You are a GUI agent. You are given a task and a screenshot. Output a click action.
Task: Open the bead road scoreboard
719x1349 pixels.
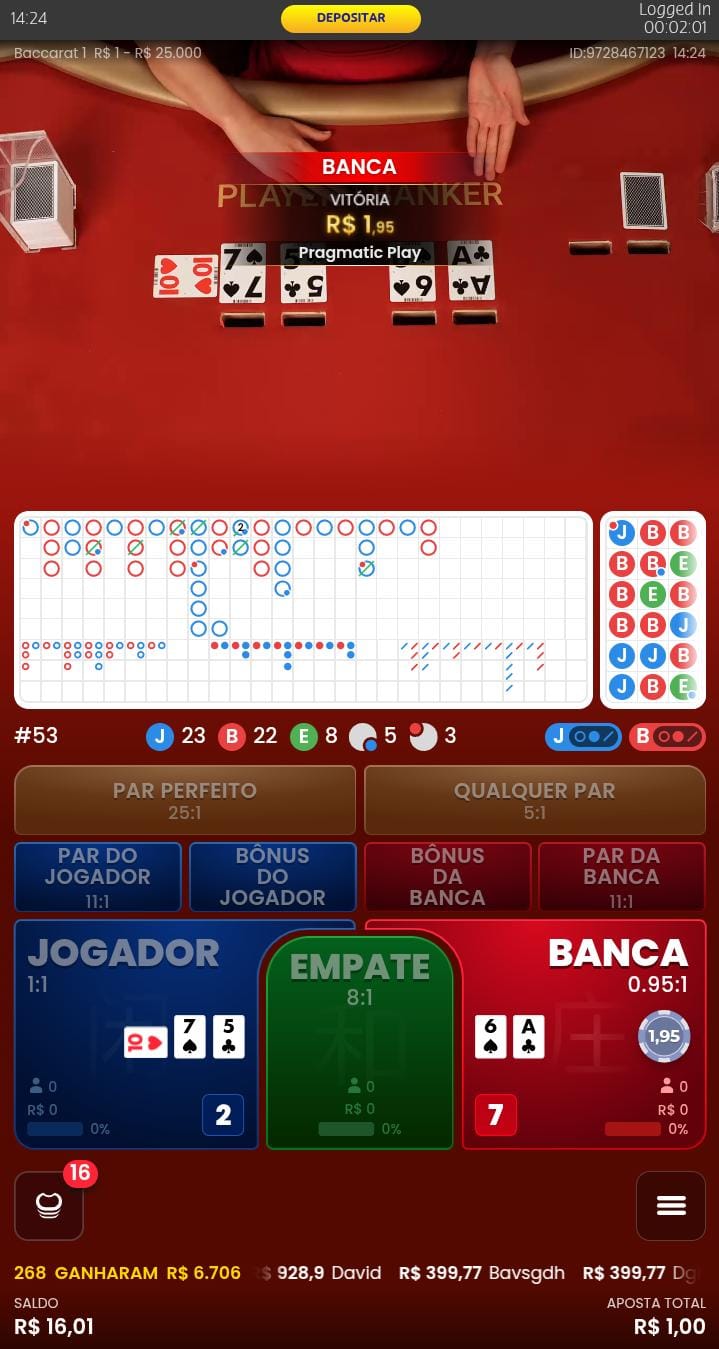(x=653, y=609)
